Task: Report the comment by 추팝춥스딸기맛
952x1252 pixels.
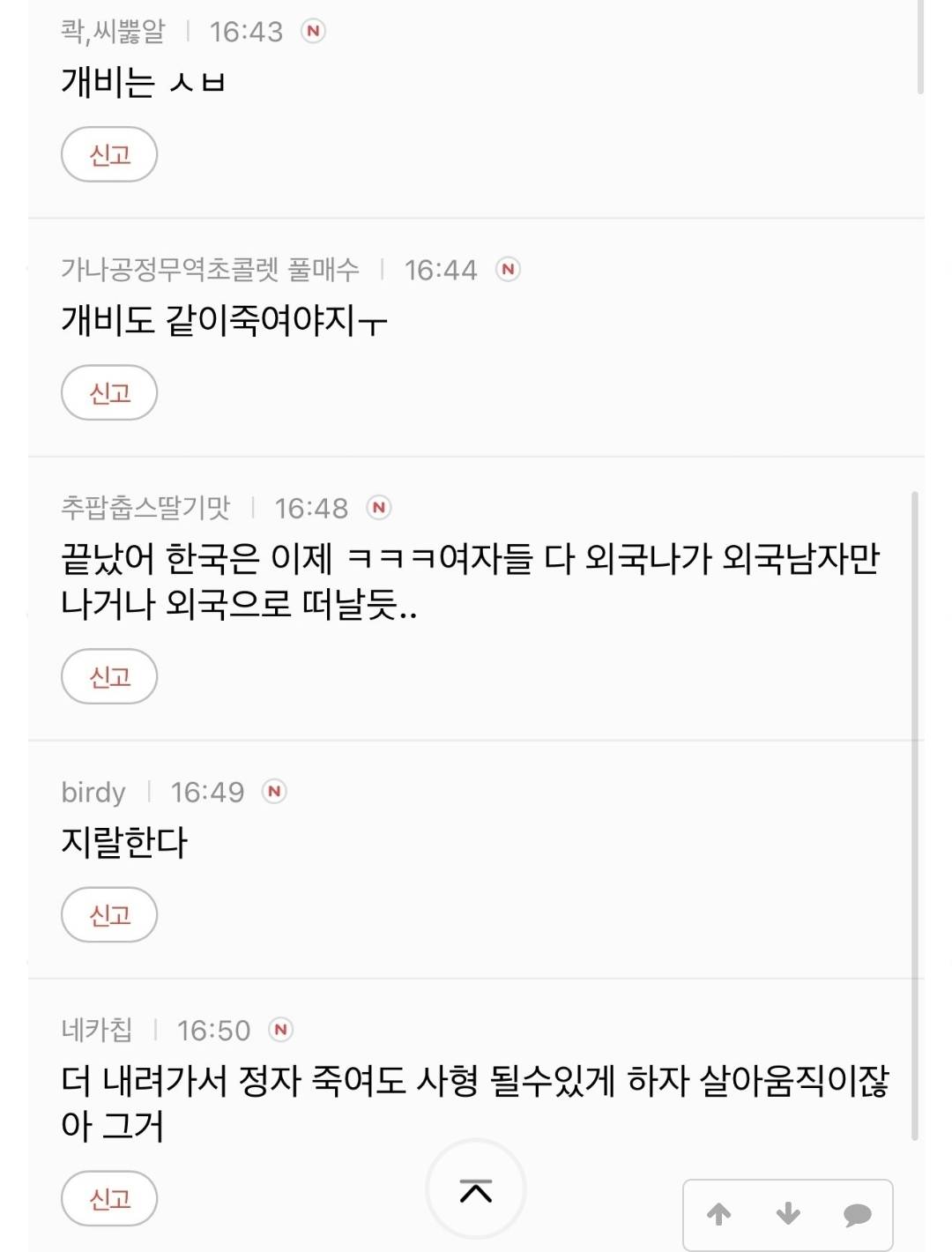Action: [109, 677]
